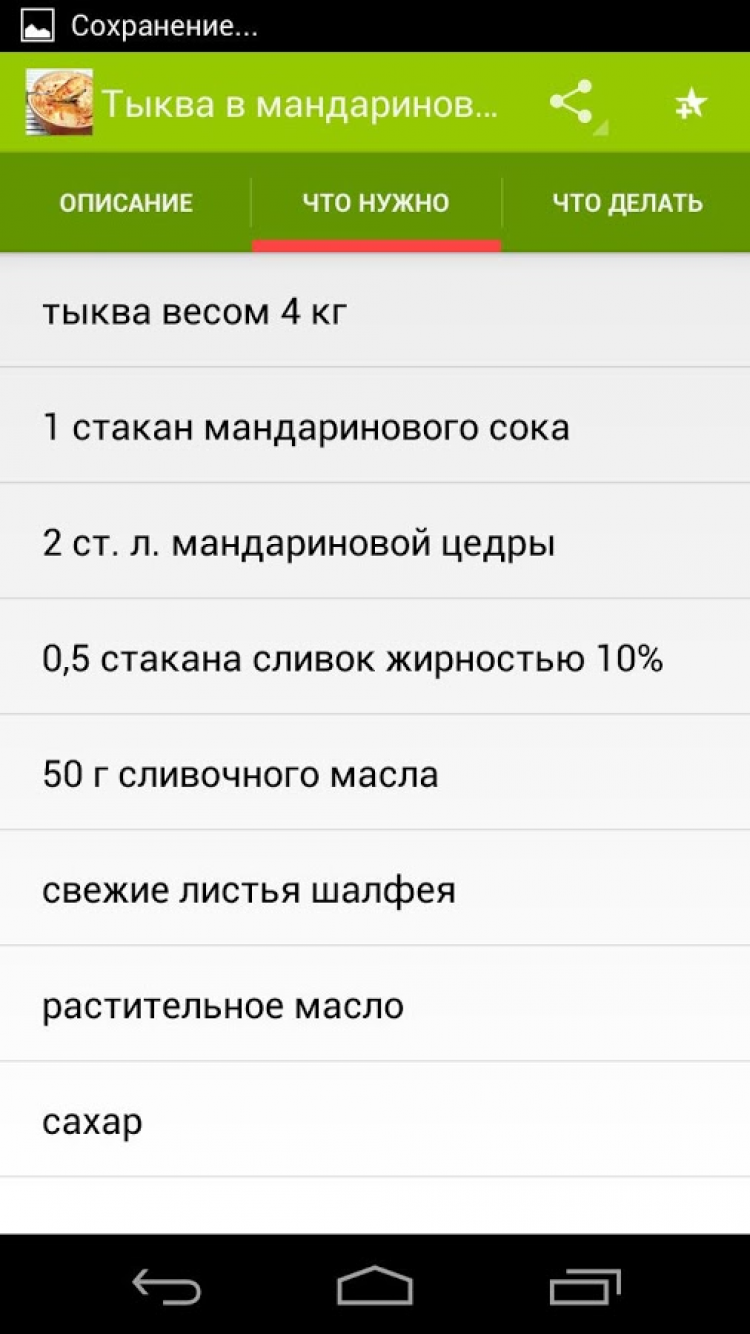Screen dimensions: 750x1334
Task: Tap the system back button
Action: tap(166, 1285)
